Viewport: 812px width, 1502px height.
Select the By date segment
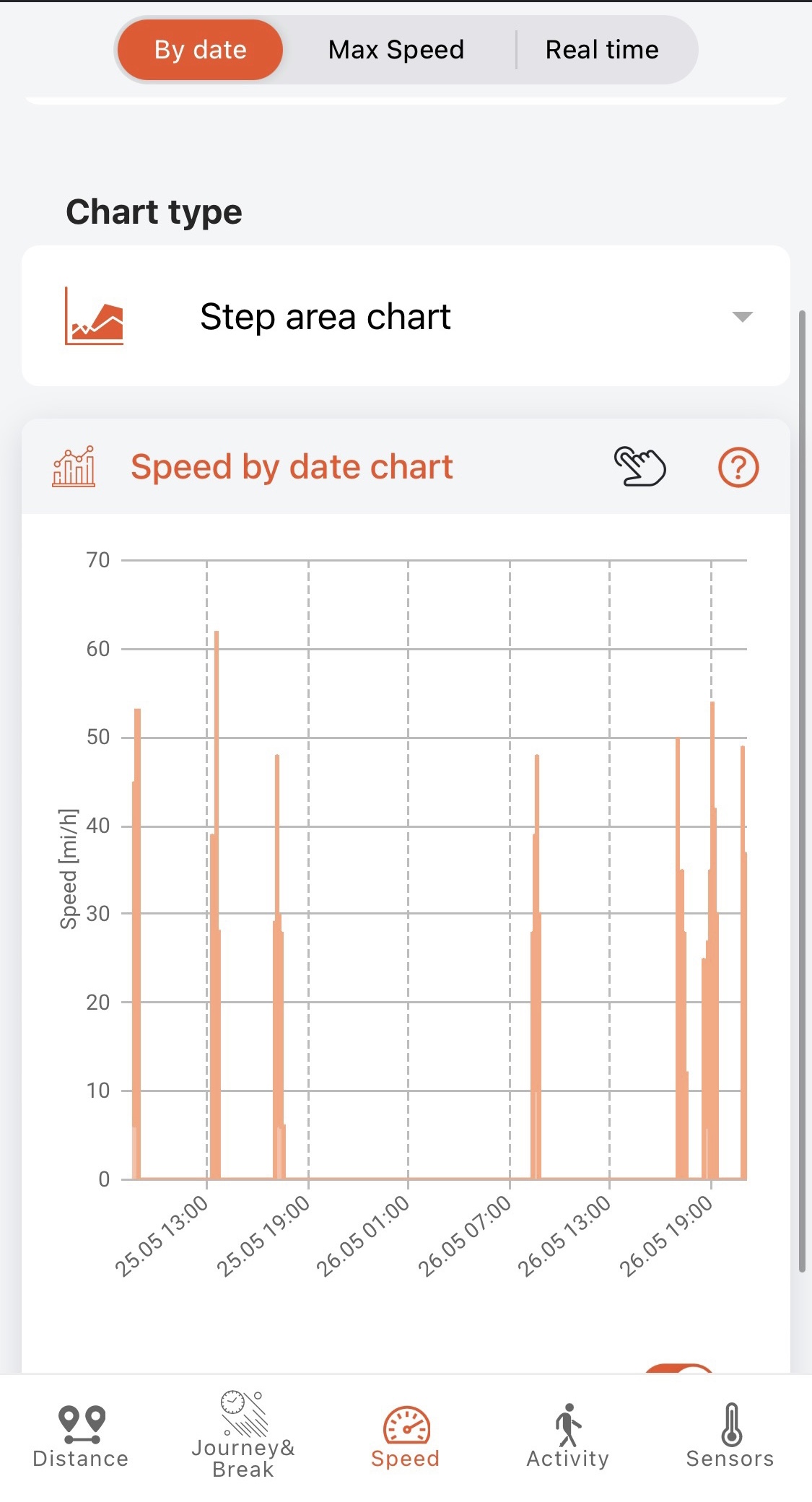(x=200, y=50)
